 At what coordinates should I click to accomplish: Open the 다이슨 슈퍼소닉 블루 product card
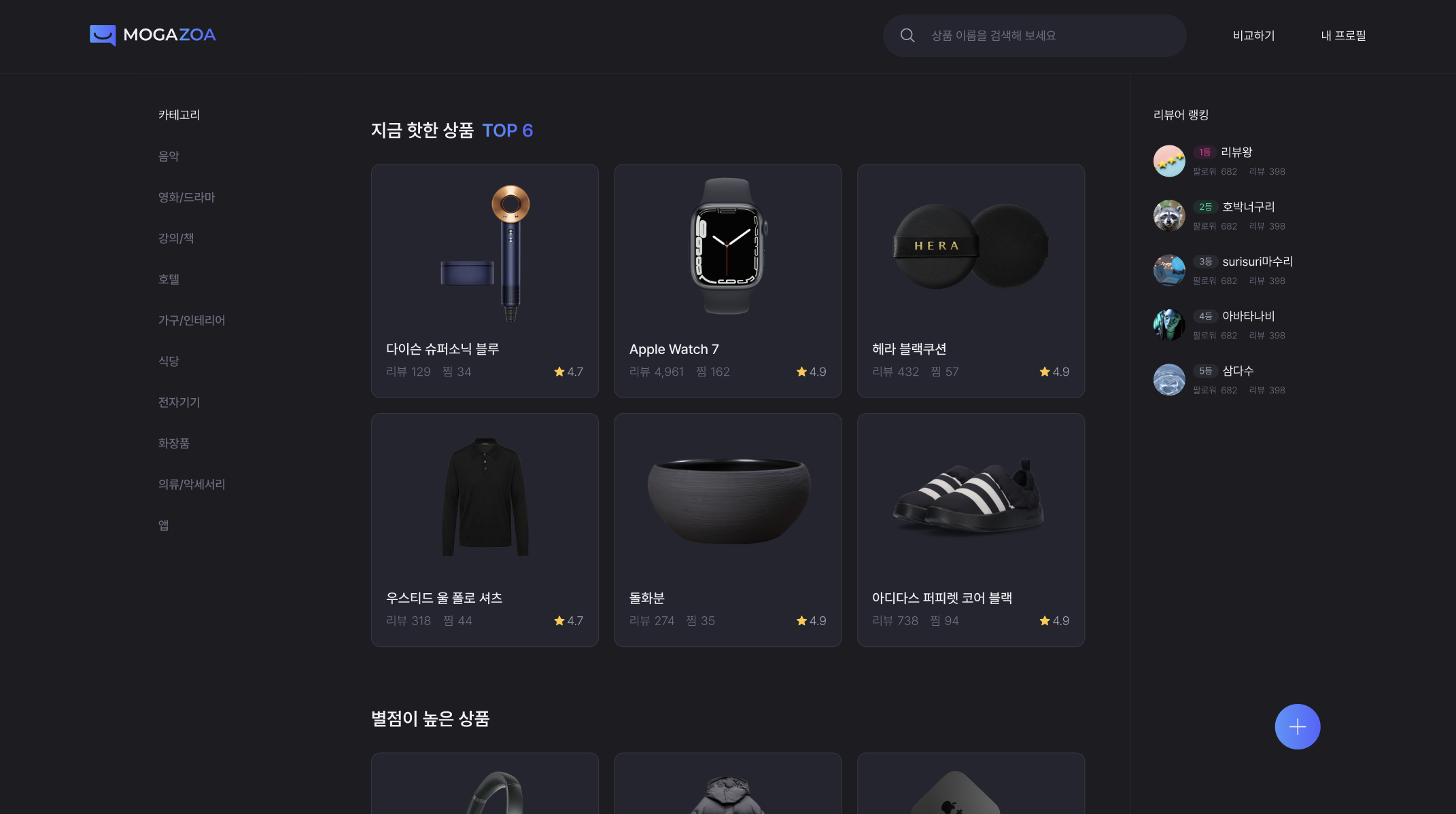point(485,281)
